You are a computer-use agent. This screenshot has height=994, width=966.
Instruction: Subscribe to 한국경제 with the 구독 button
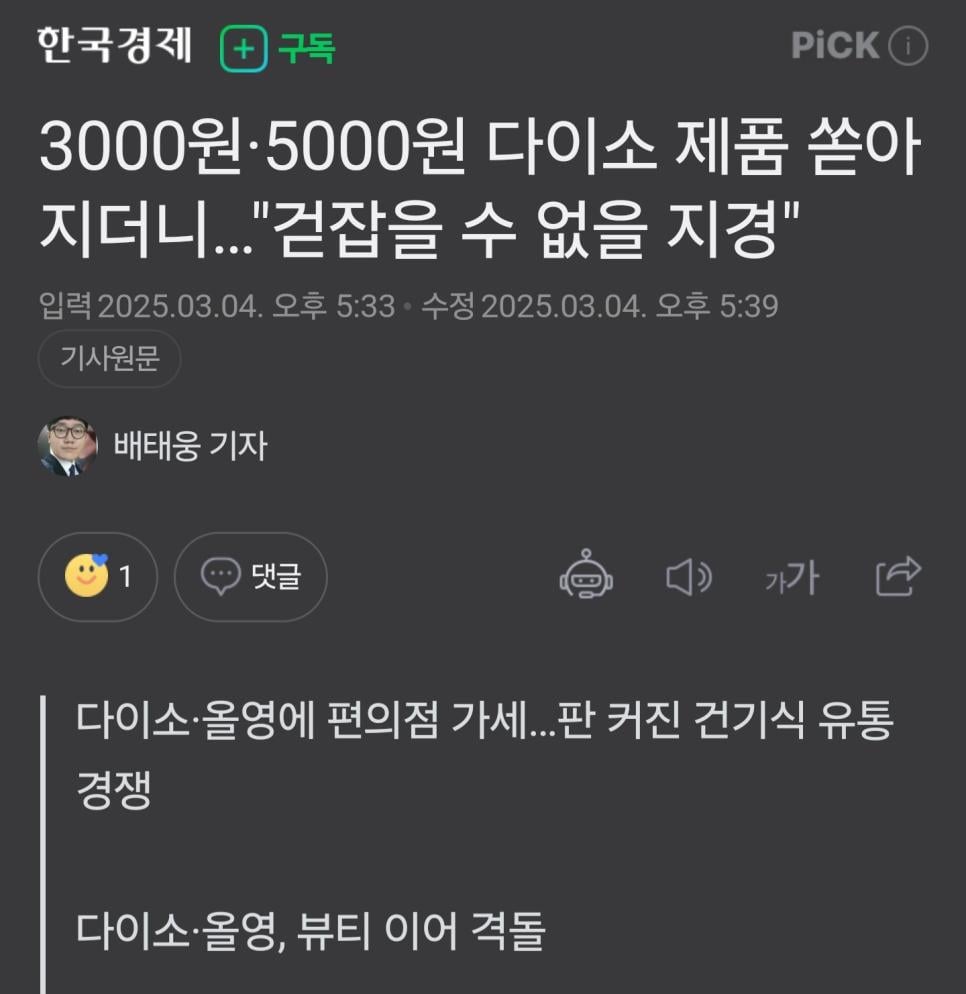tap(278, 47)
